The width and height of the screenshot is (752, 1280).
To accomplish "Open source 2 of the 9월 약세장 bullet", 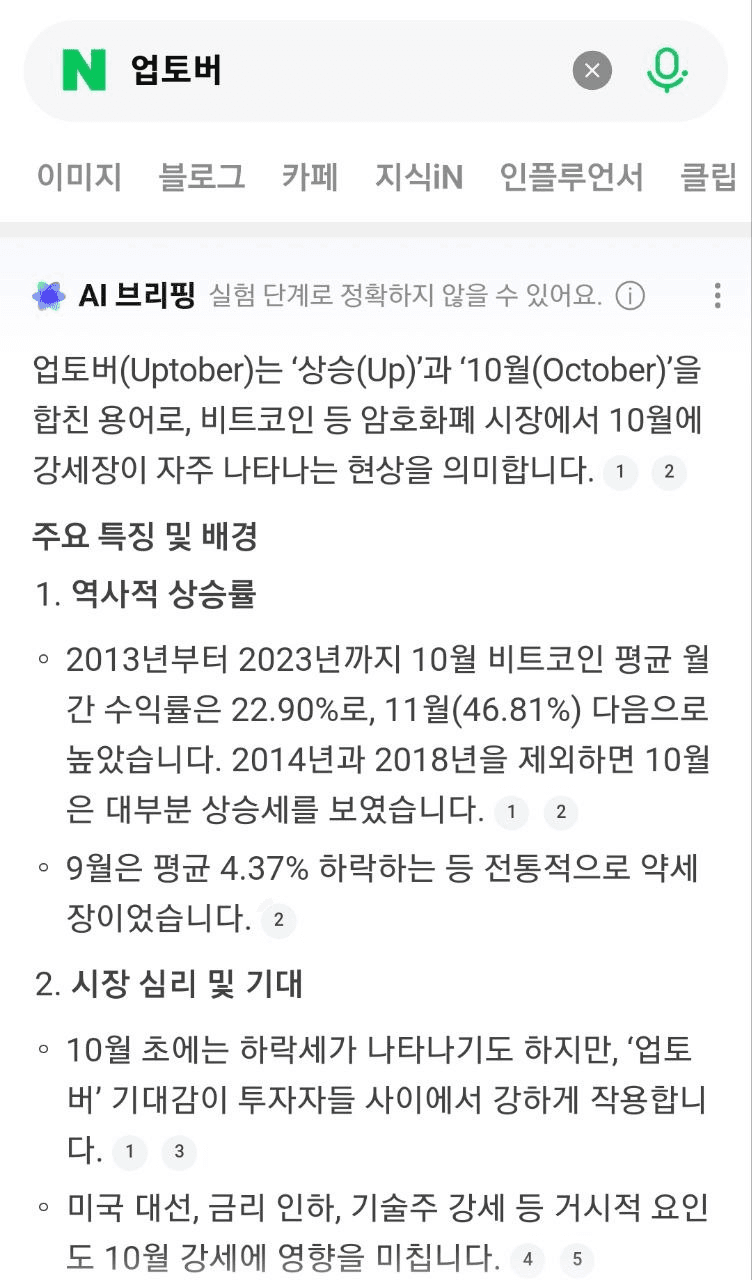I will (279, 920).
